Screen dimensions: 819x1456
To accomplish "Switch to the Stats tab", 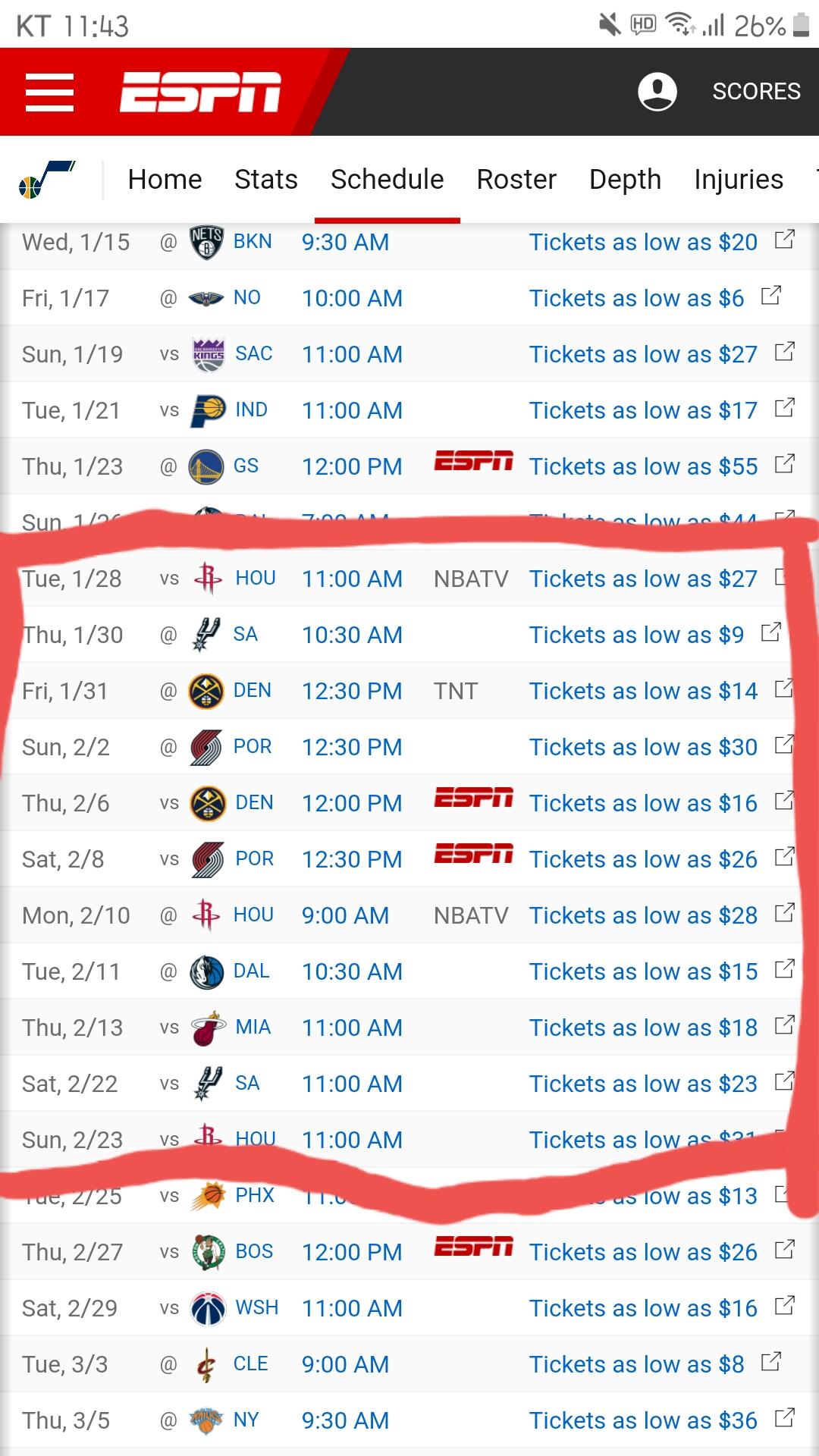I will (x=265, y=180).
